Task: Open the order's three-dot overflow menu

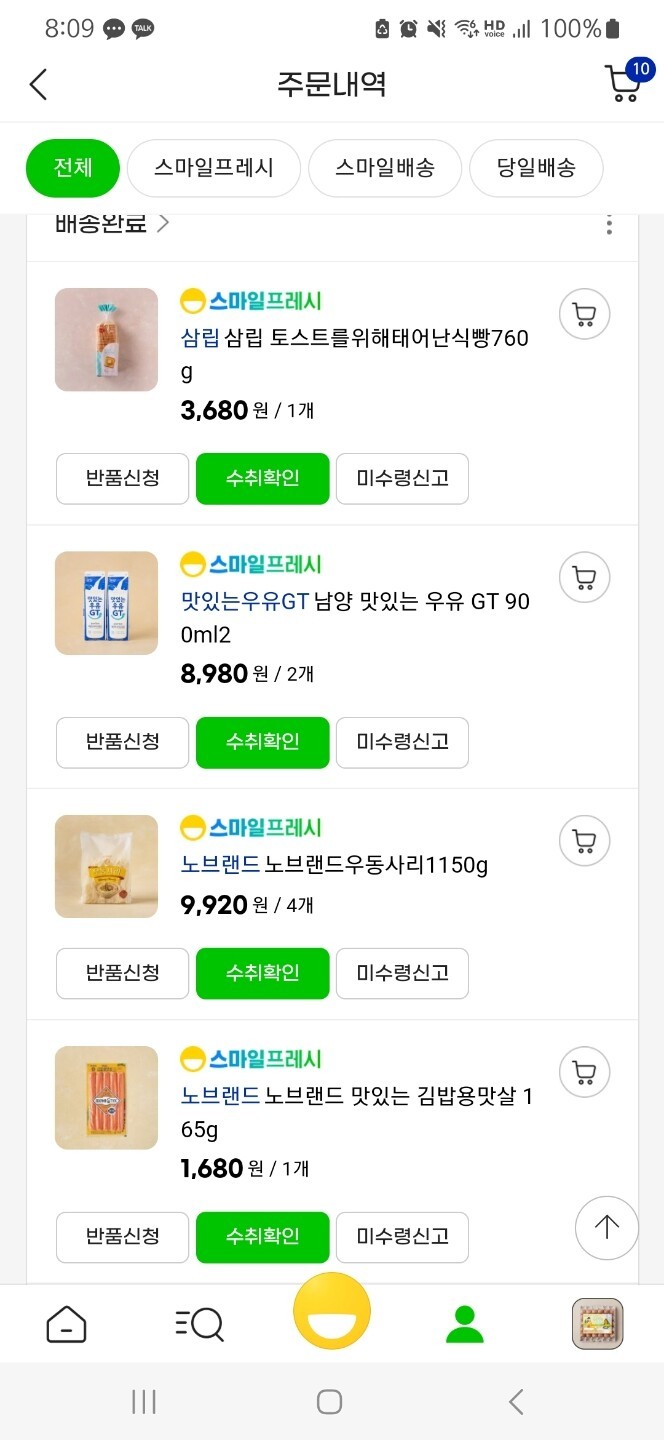Action: pyautogui.click(x=609, y=224)
